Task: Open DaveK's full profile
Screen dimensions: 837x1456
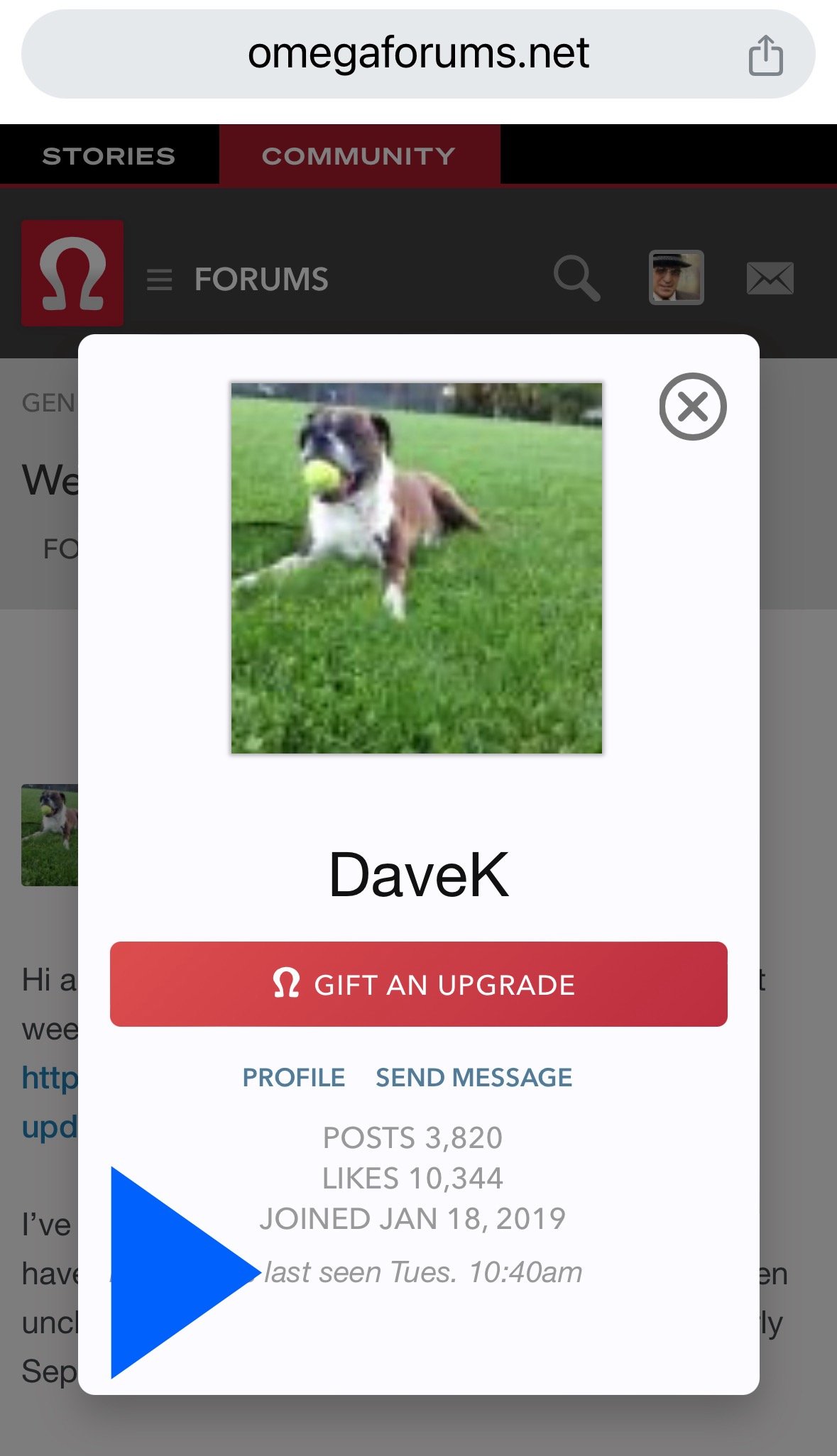Action: 293,1077
